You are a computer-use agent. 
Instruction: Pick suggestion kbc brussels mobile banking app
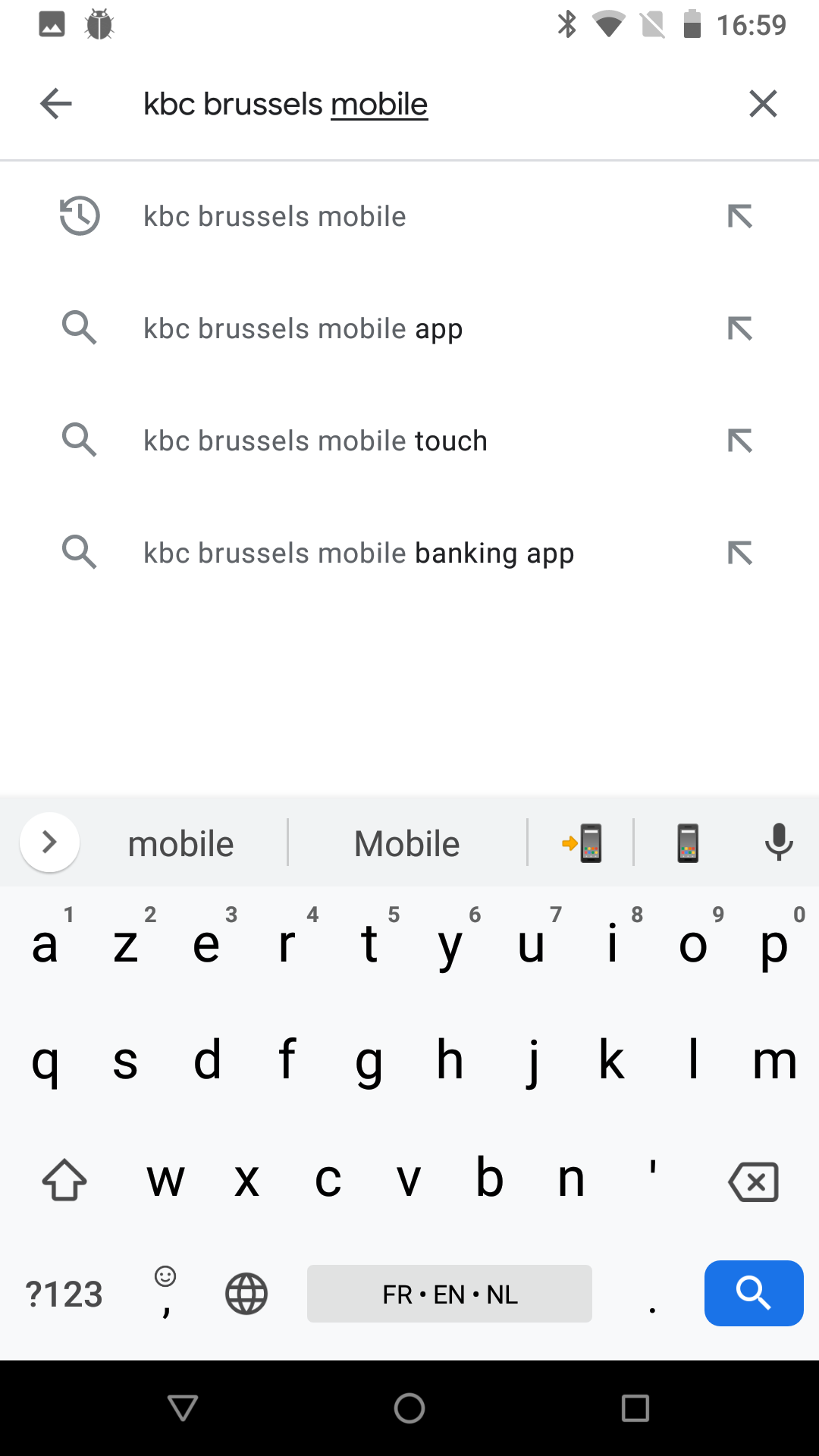409,553
